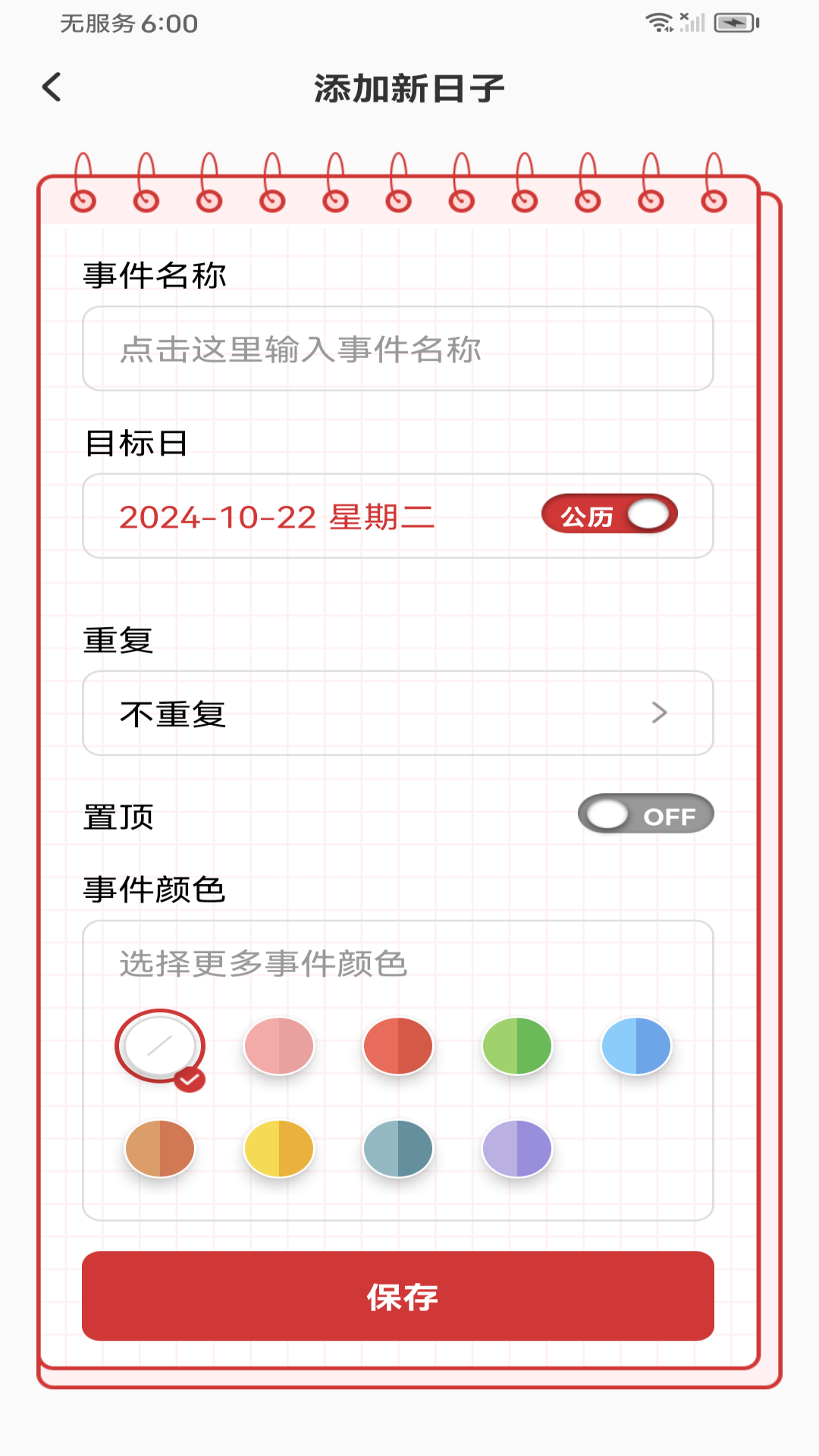
Task: Select the white default color swatch
Action: [160, 1046]
